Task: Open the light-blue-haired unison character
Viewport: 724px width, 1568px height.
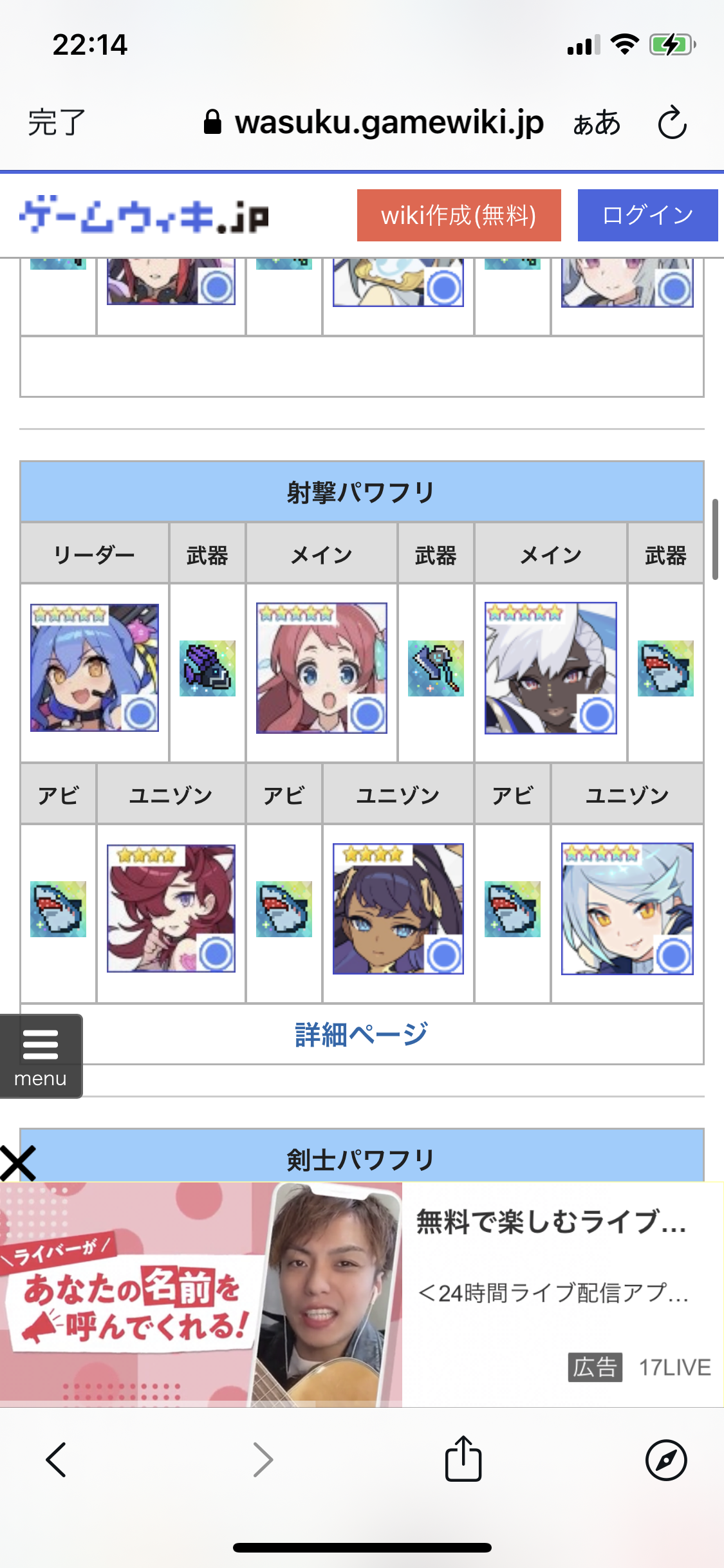Action: point(627,908)
